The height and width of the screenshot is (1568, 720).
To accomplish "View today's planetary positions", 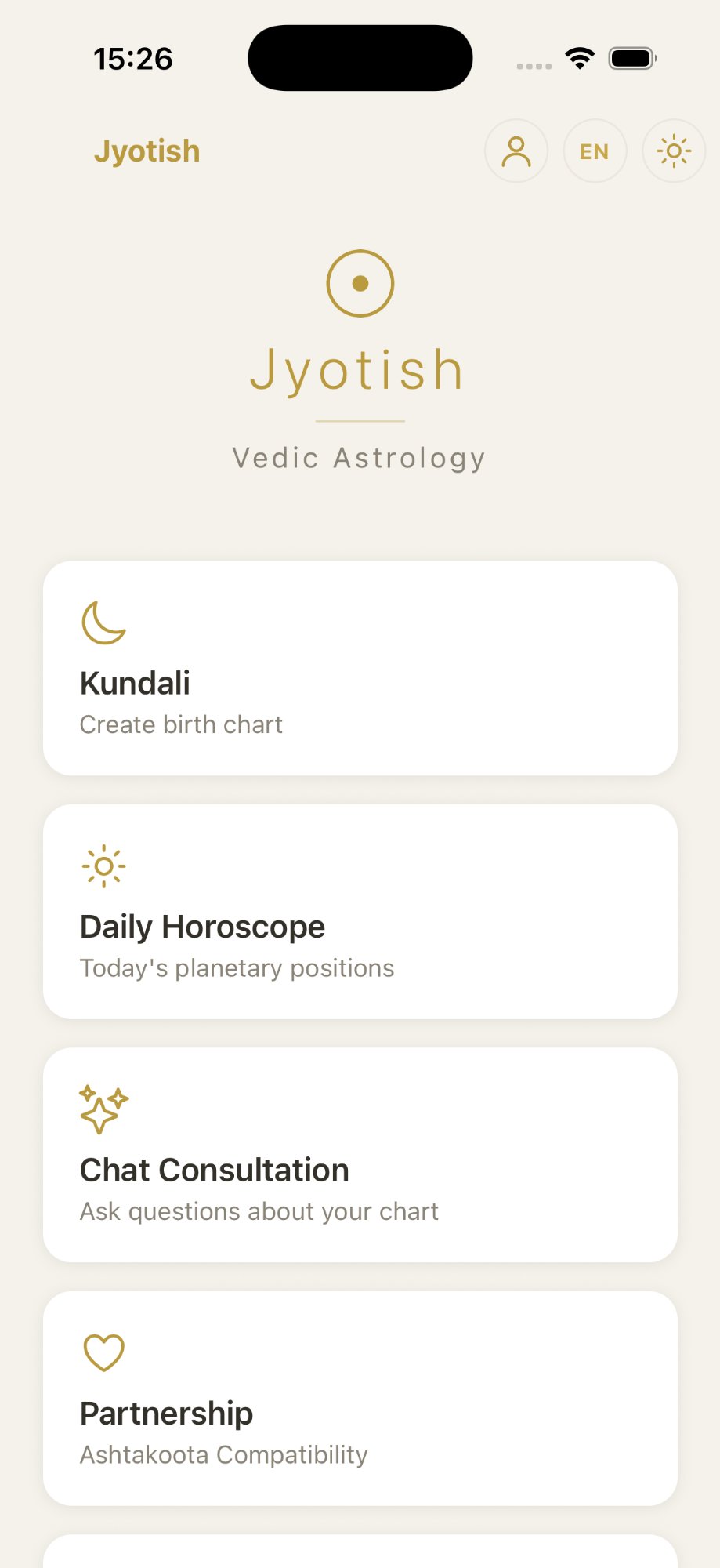I will coord(360,912).
